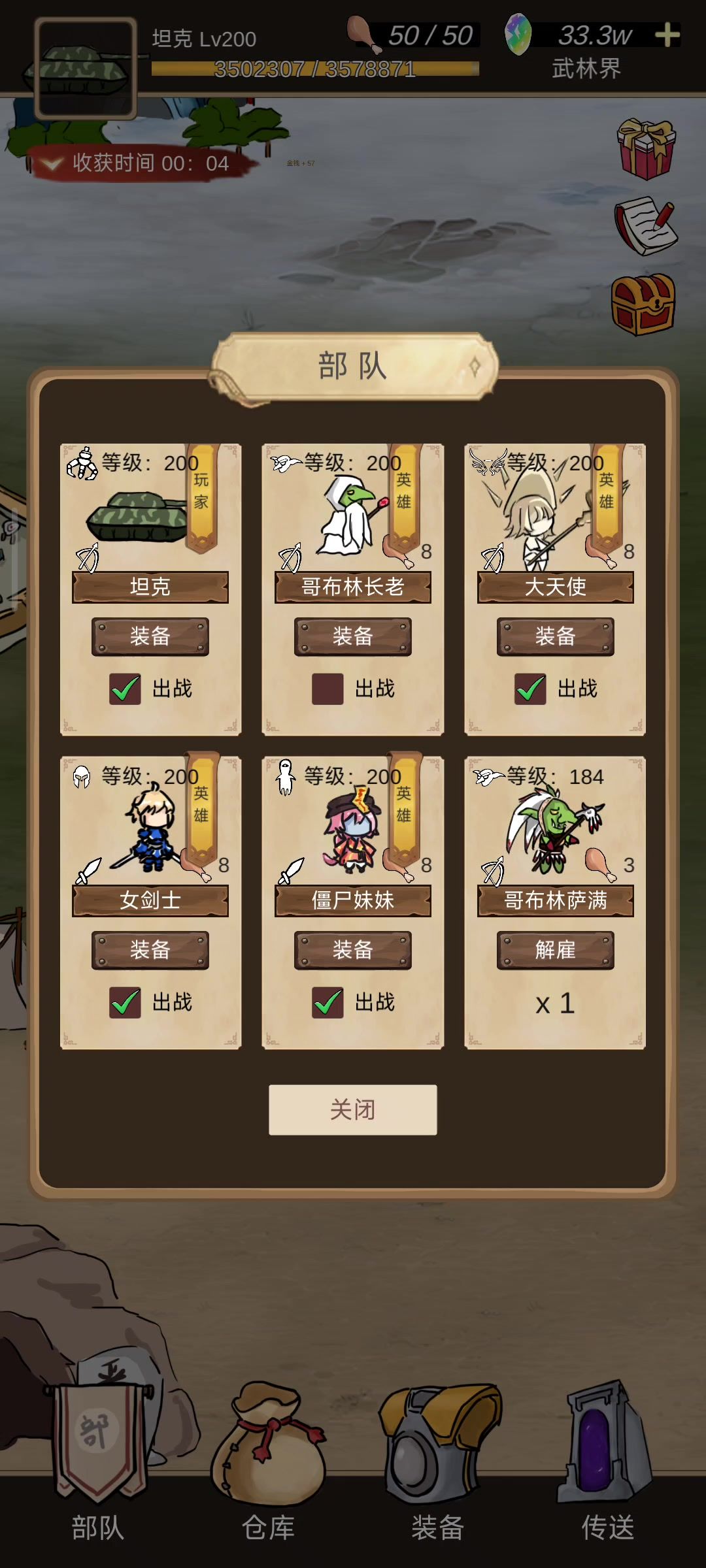Uncheck 出战 for 女剑士
Screen dimensions: 706x1568
[x=126, y=1002]
